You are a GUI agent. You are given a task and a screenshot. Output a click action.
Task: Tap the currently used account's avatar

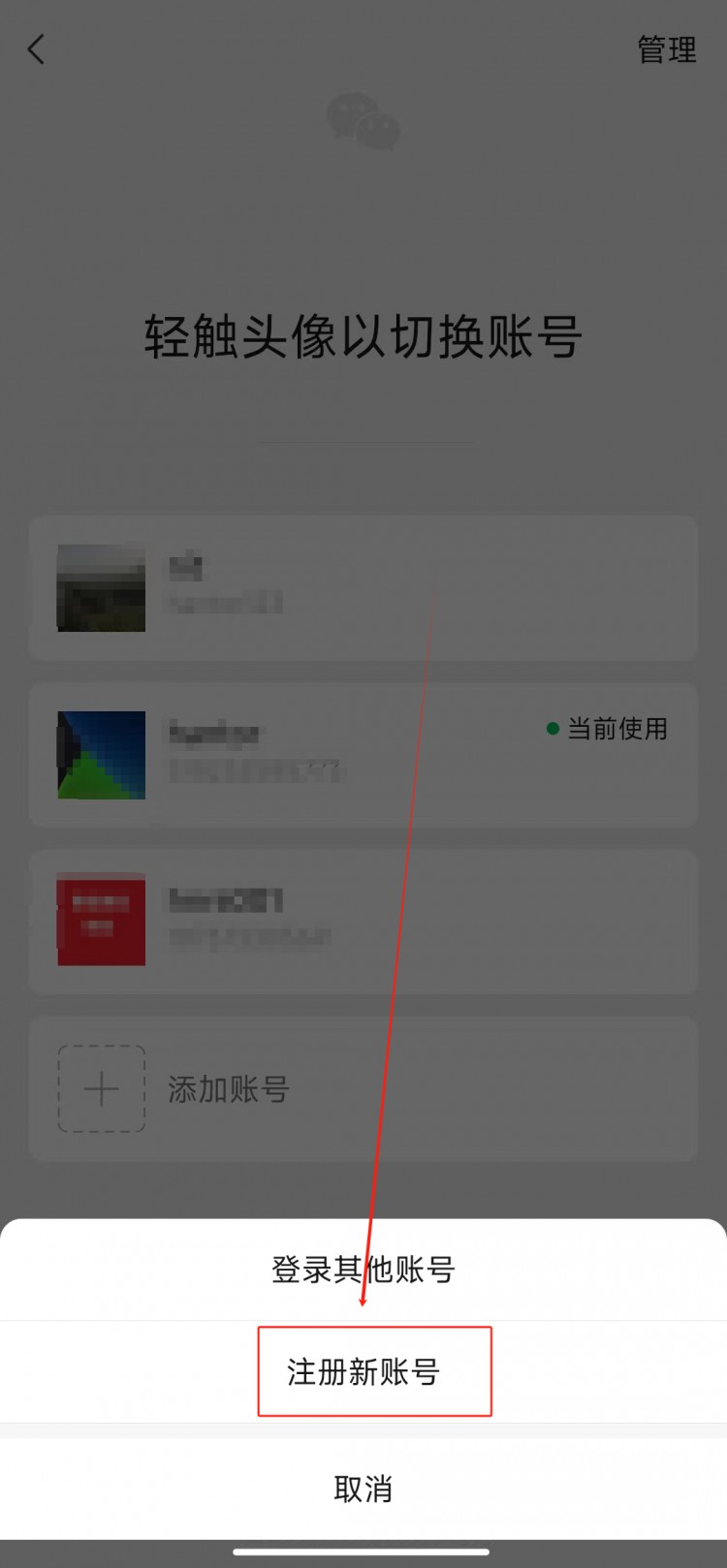click(x=101, y=755)
